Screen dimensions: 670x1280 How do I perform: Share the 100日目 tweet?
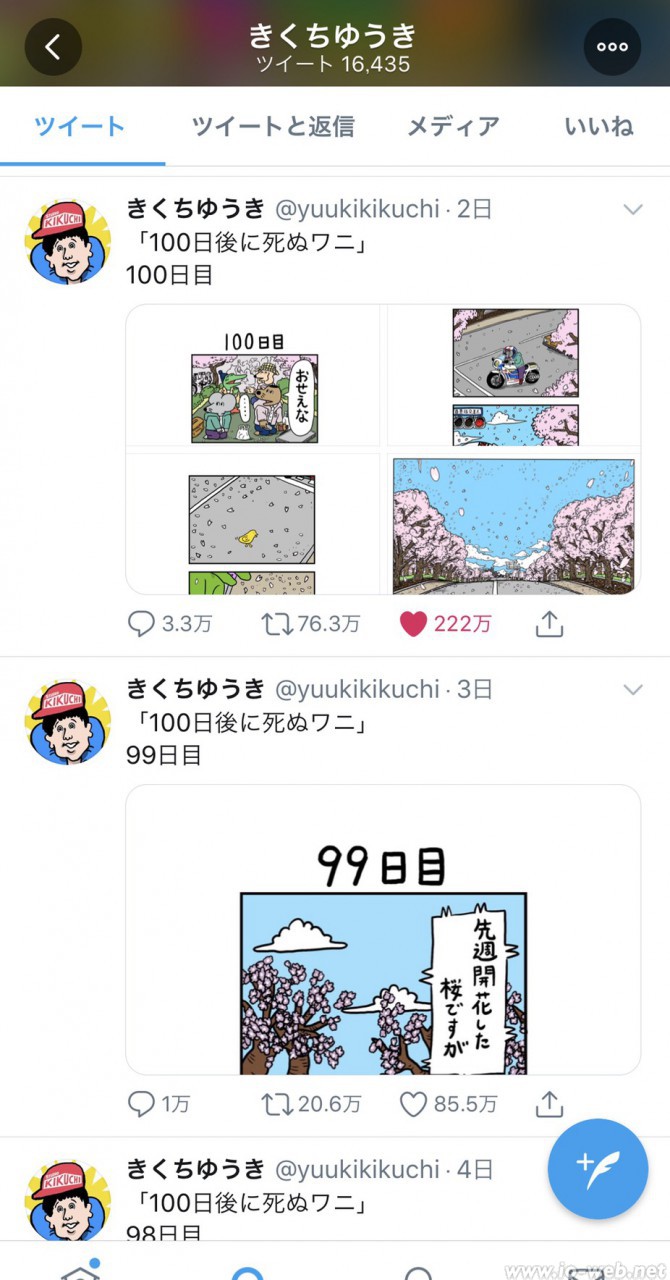(549, 624)
